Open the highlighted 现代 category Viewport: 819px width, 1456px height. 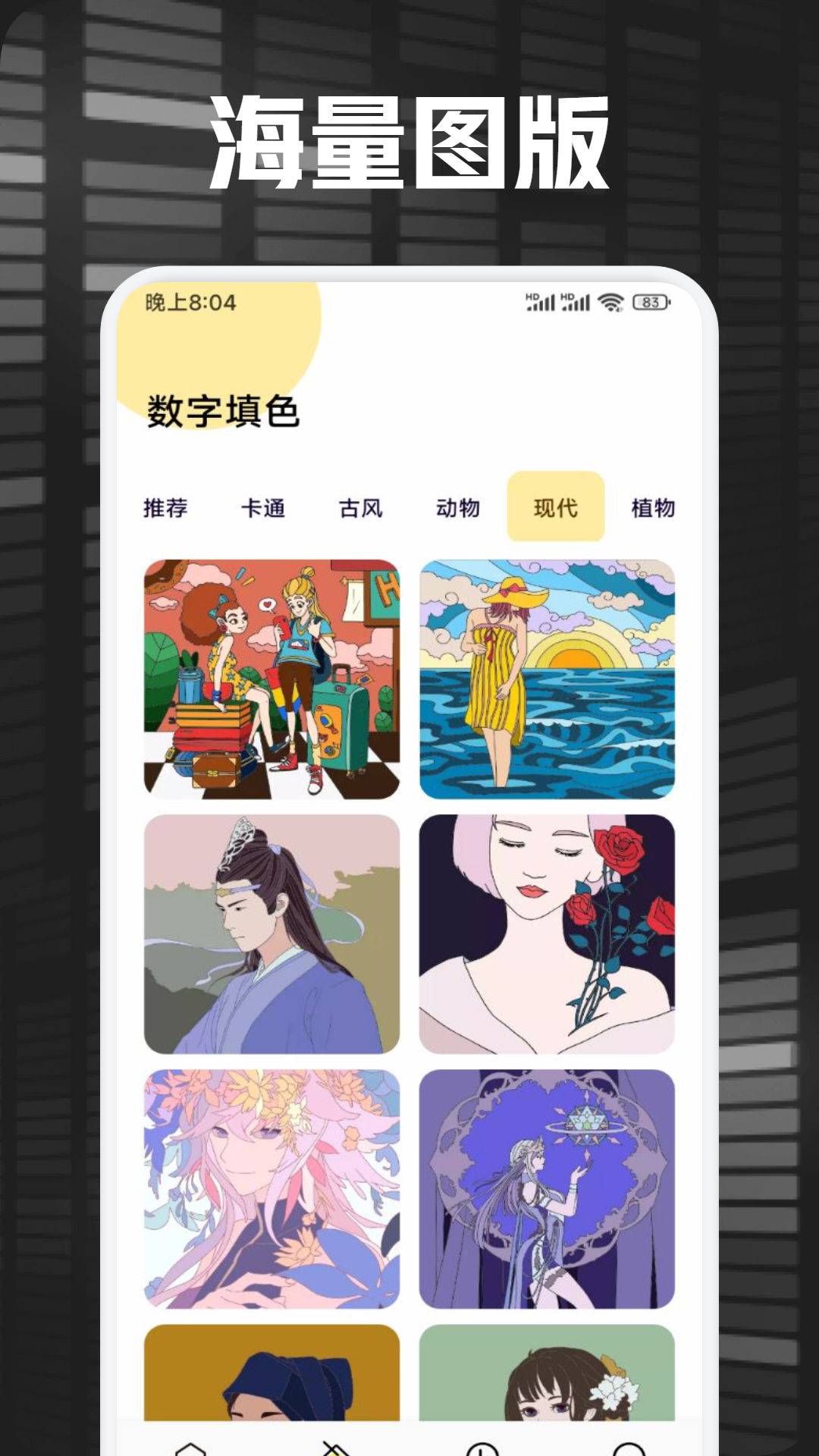pyautogui.click(x=556, y=508)
